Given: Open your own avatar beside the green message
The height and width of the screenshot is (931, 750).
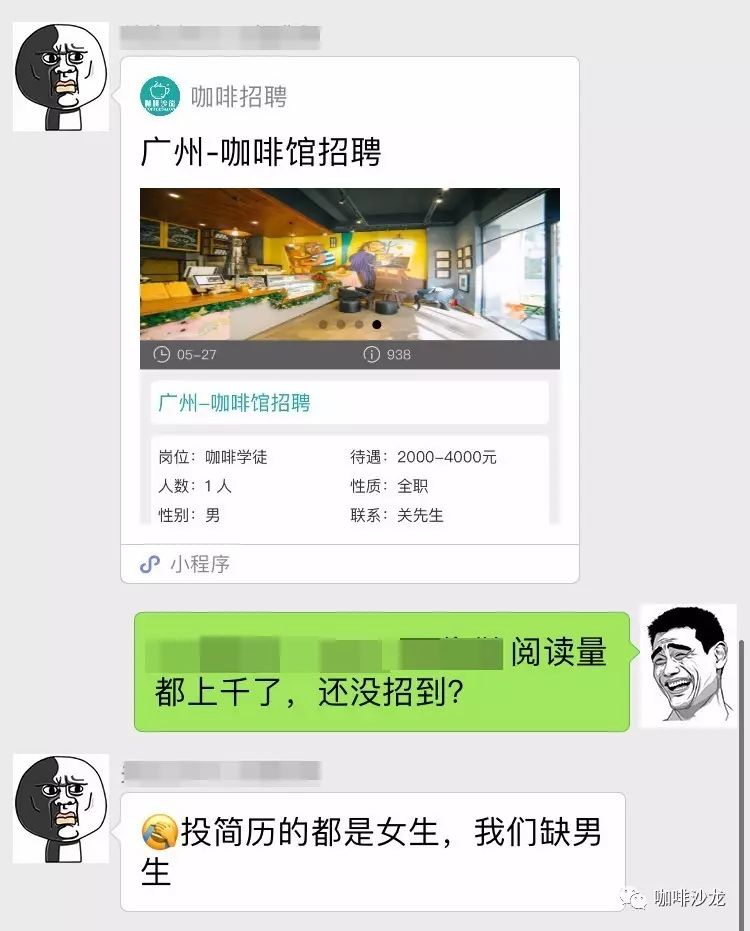Looking at the screenshot, I should pos(688,665).
